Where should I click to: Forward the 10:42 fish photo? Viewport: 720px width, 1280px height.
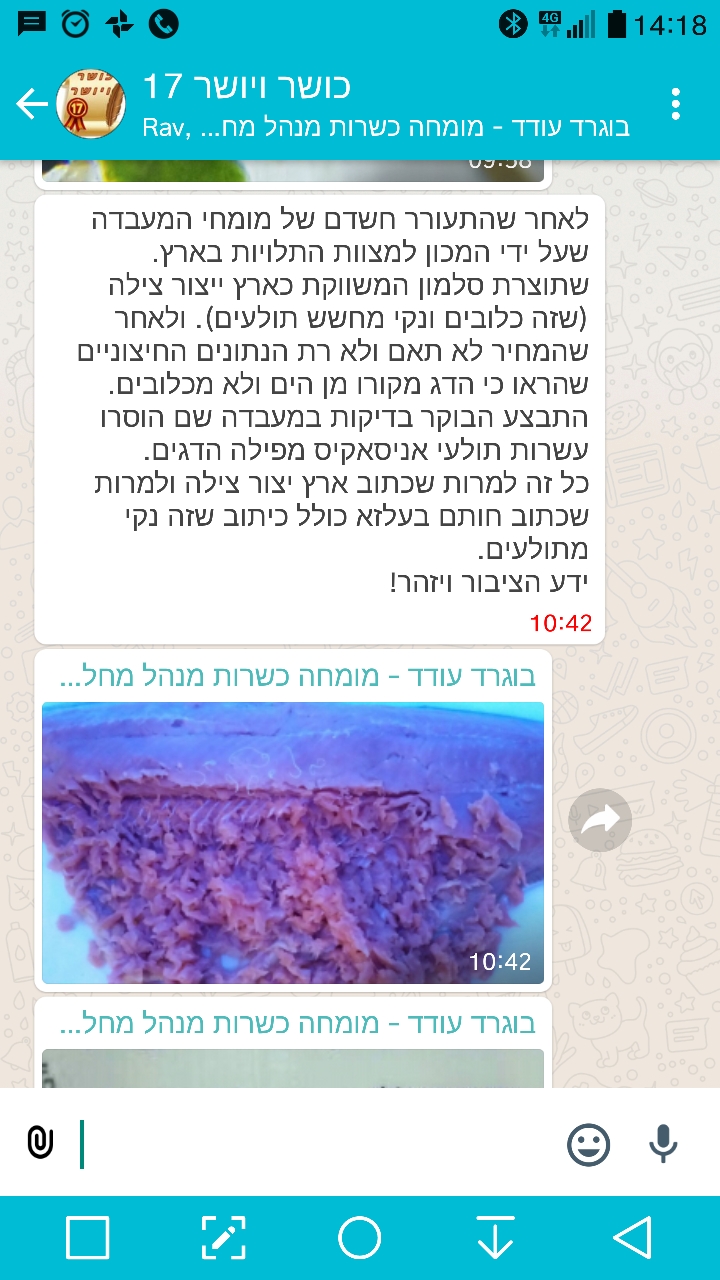pyautogui.click(x=600, y=821)
